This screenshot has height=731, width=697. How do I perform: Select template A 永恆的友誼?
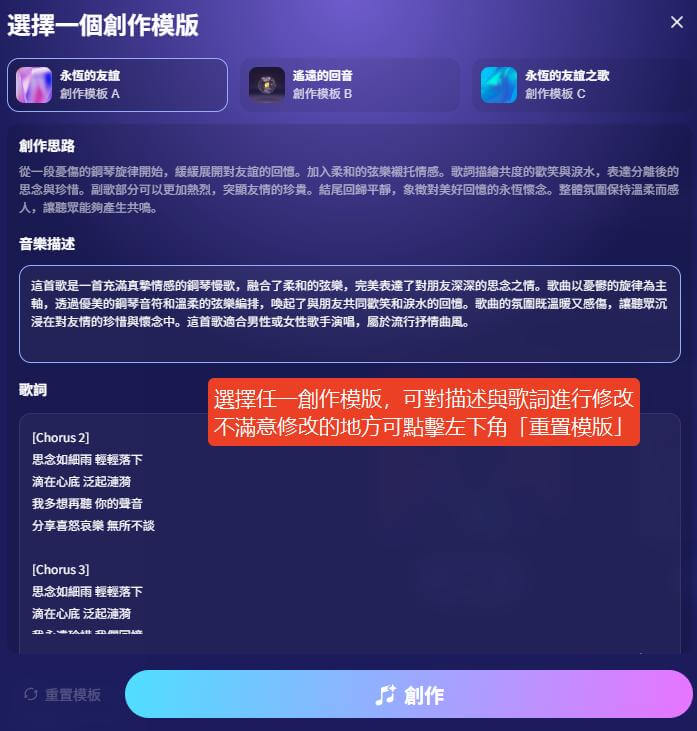pos(117,84)
